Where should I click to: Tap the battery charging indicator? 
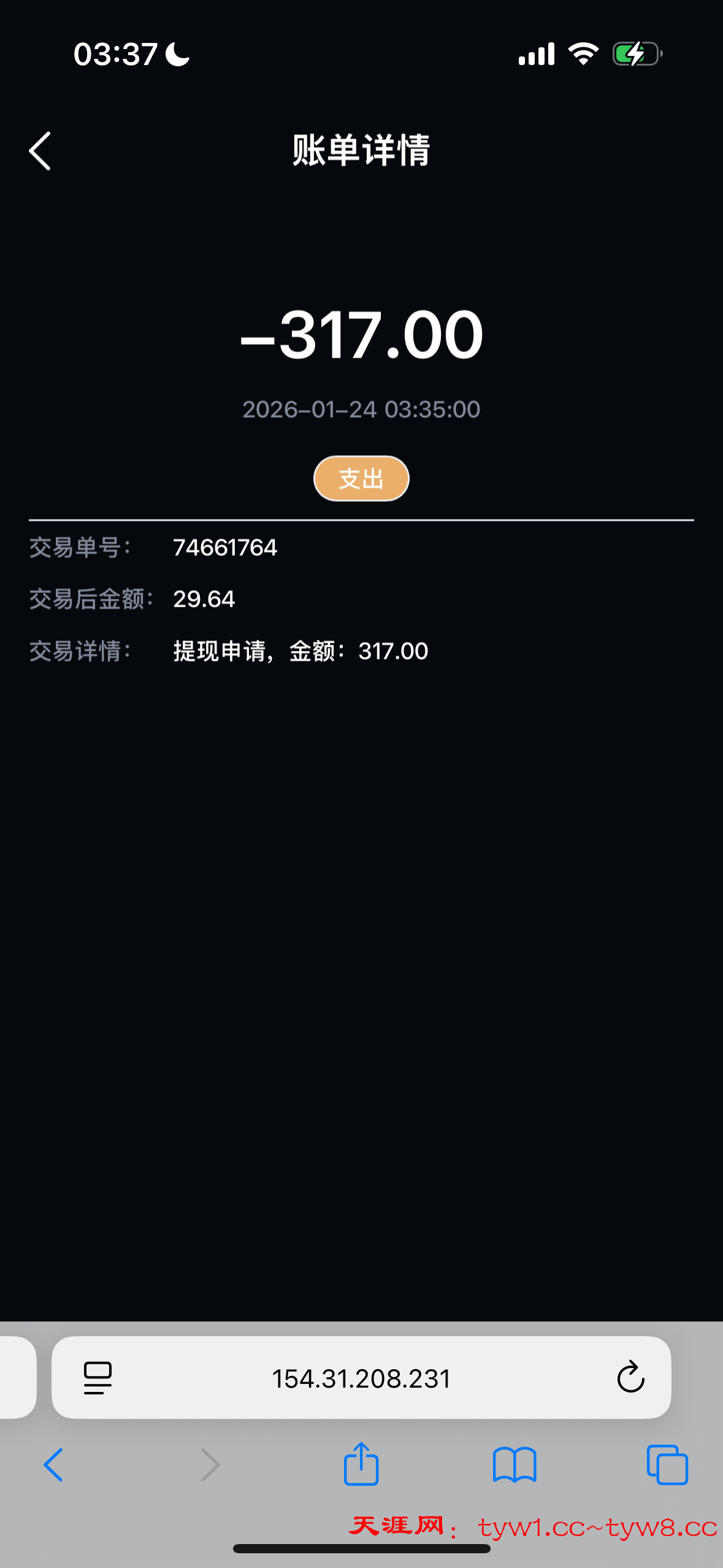click(635, 54)
